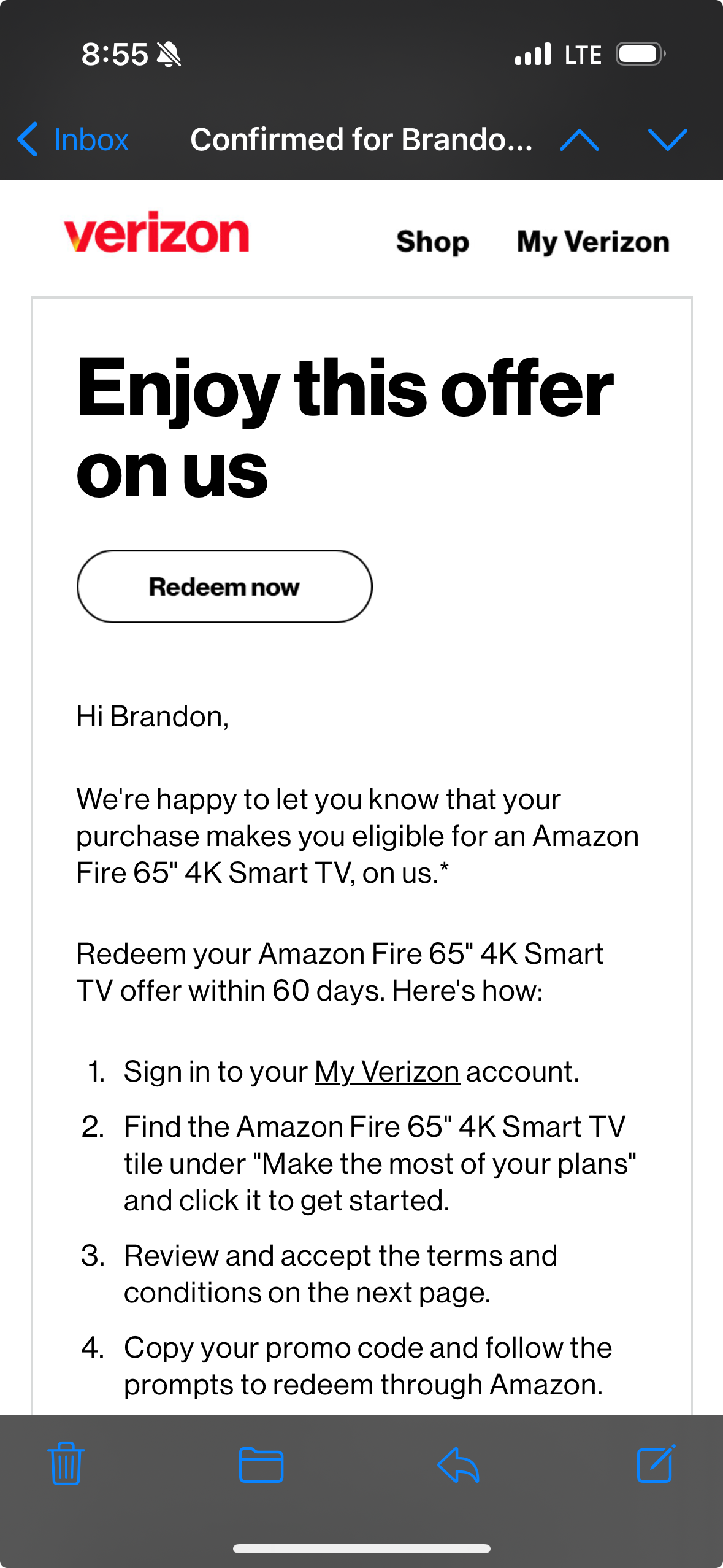Open the Shop link in header
Viewport: 723px width, 1568px height.
pyautogui.click(x=432, y=241)
